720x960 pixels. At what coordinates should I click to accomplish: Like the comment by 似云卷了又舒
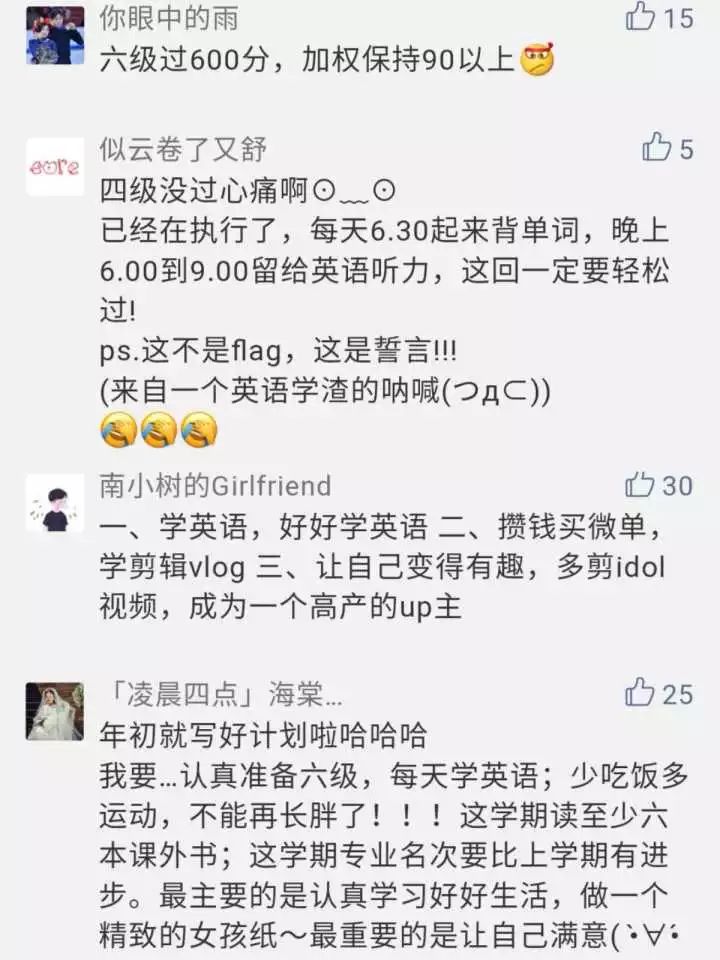click(x=657, y=149)
